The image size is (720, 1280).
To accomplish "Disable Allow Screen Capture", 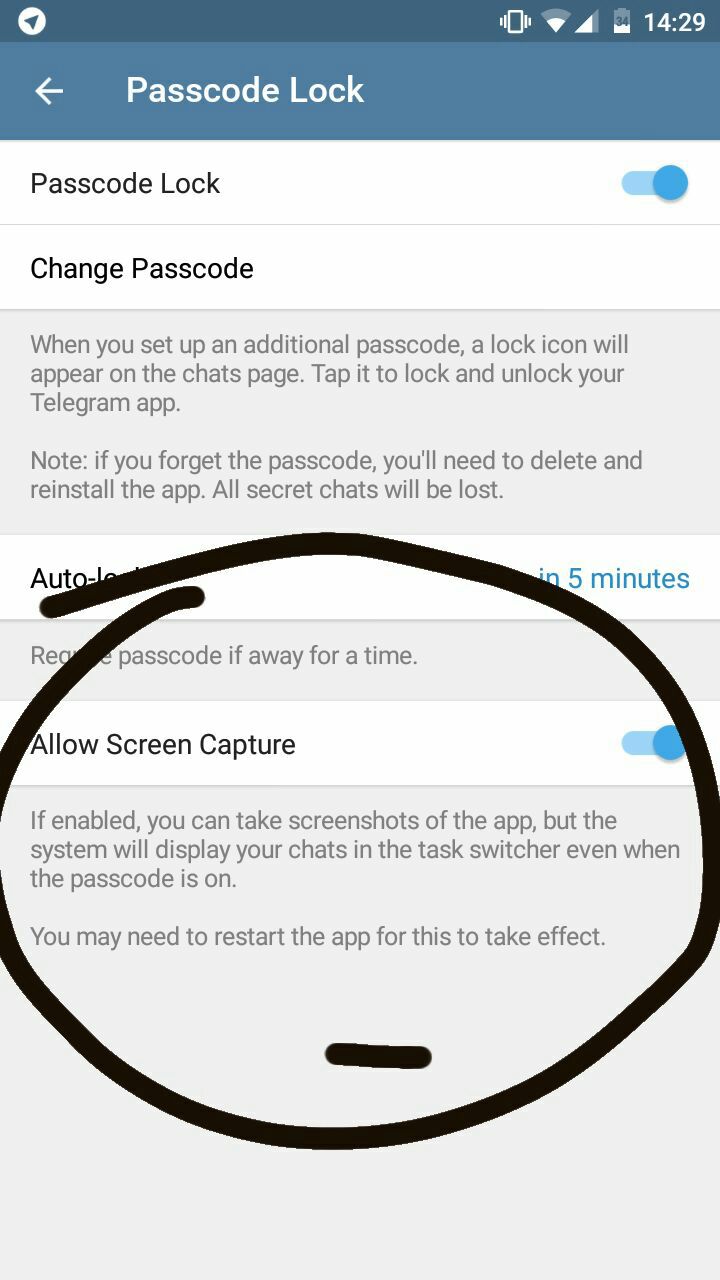I will pos(655,743).
